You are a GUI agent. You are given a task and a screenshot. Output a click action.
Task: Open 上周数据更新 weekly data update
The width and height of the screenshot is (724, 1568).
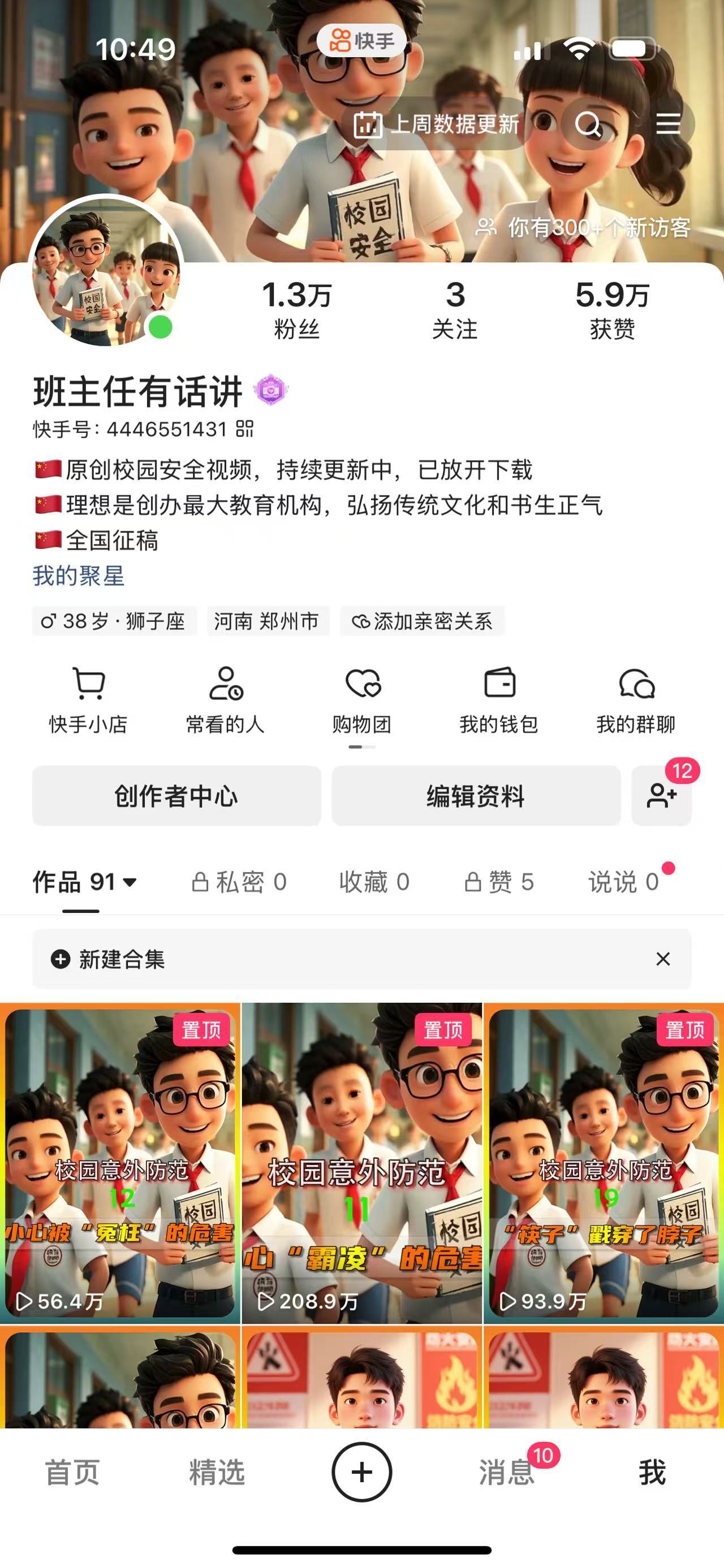pyautogui.click(x=436, y=124)
